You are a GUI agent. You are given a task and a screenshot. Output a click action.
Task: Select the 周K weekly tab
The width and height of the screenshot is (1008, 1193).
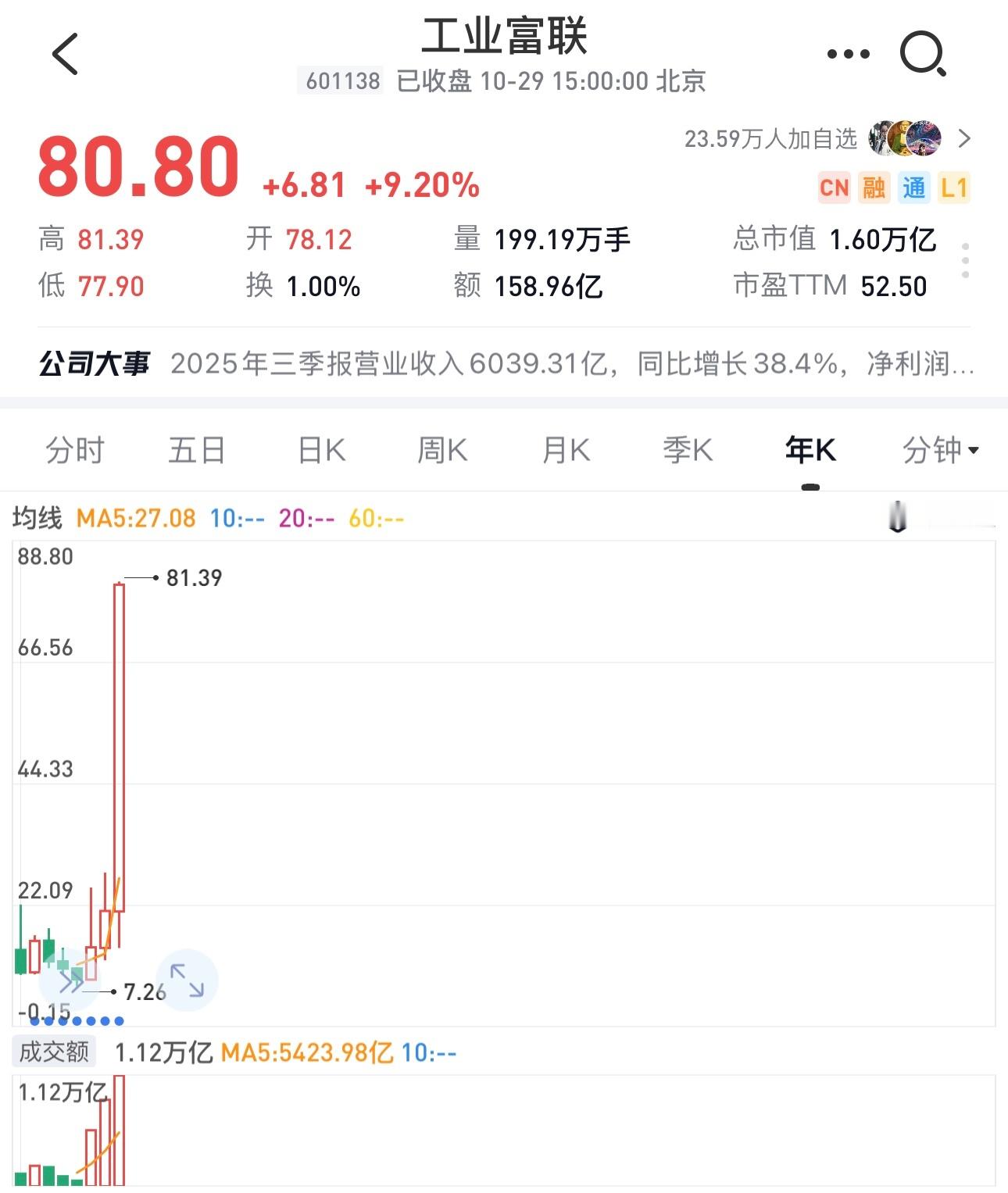pyautogui.click(x=442, y=450)
